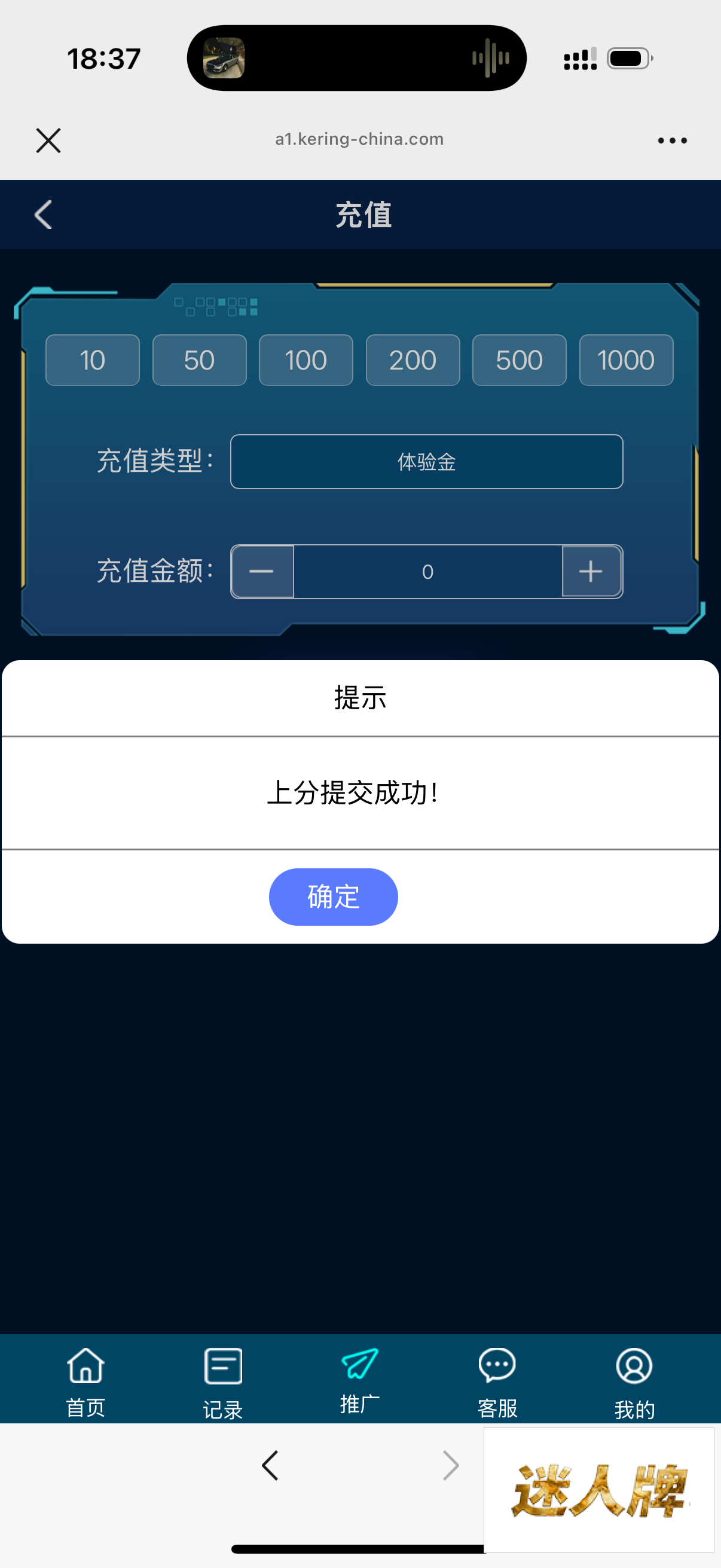This screenshot has width=721, height=1568.
Task: Close the in-app browser page
Action: pos(48,141)
